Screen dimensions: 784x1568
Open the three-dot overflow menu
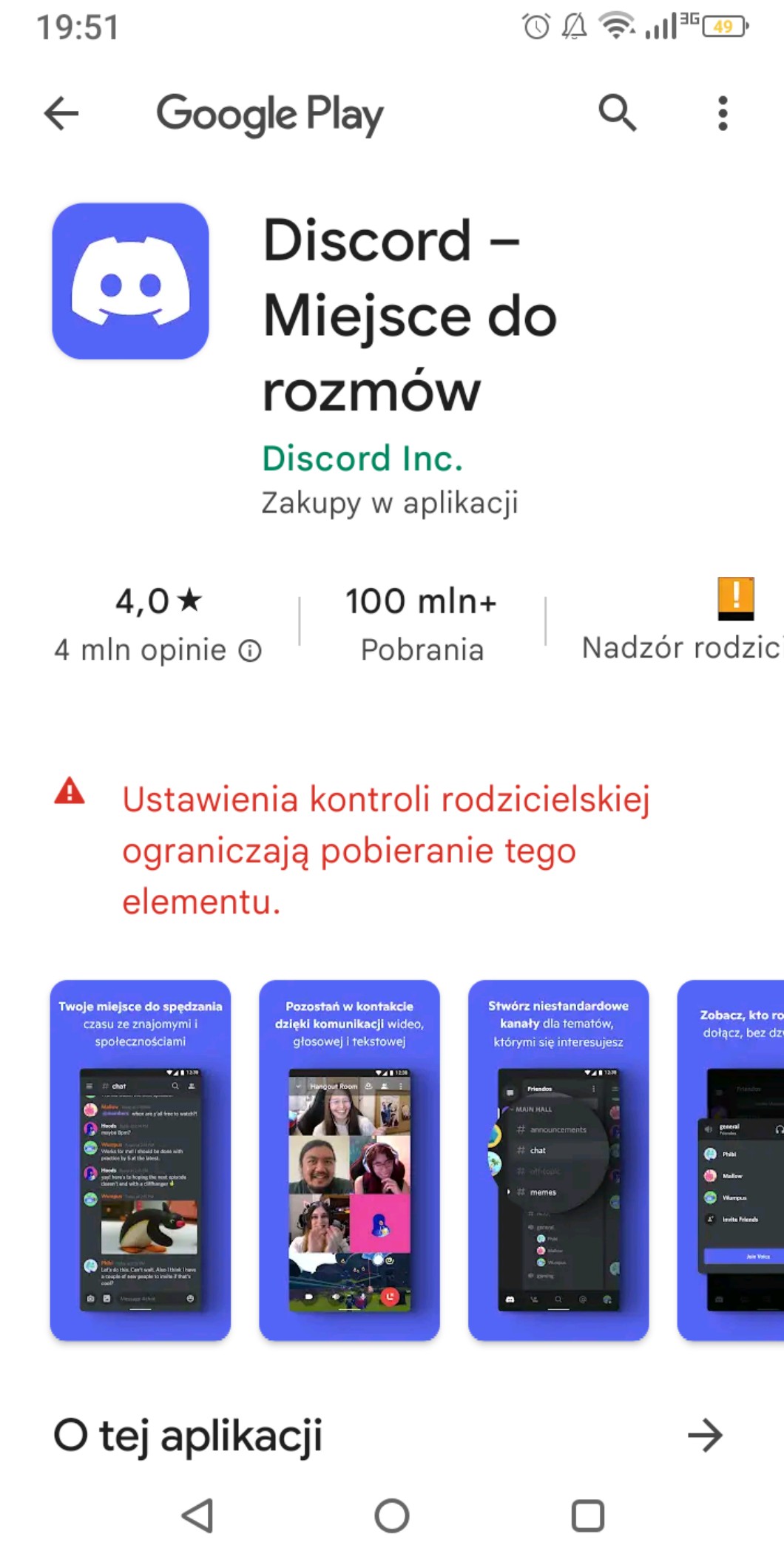click(723, 113)
